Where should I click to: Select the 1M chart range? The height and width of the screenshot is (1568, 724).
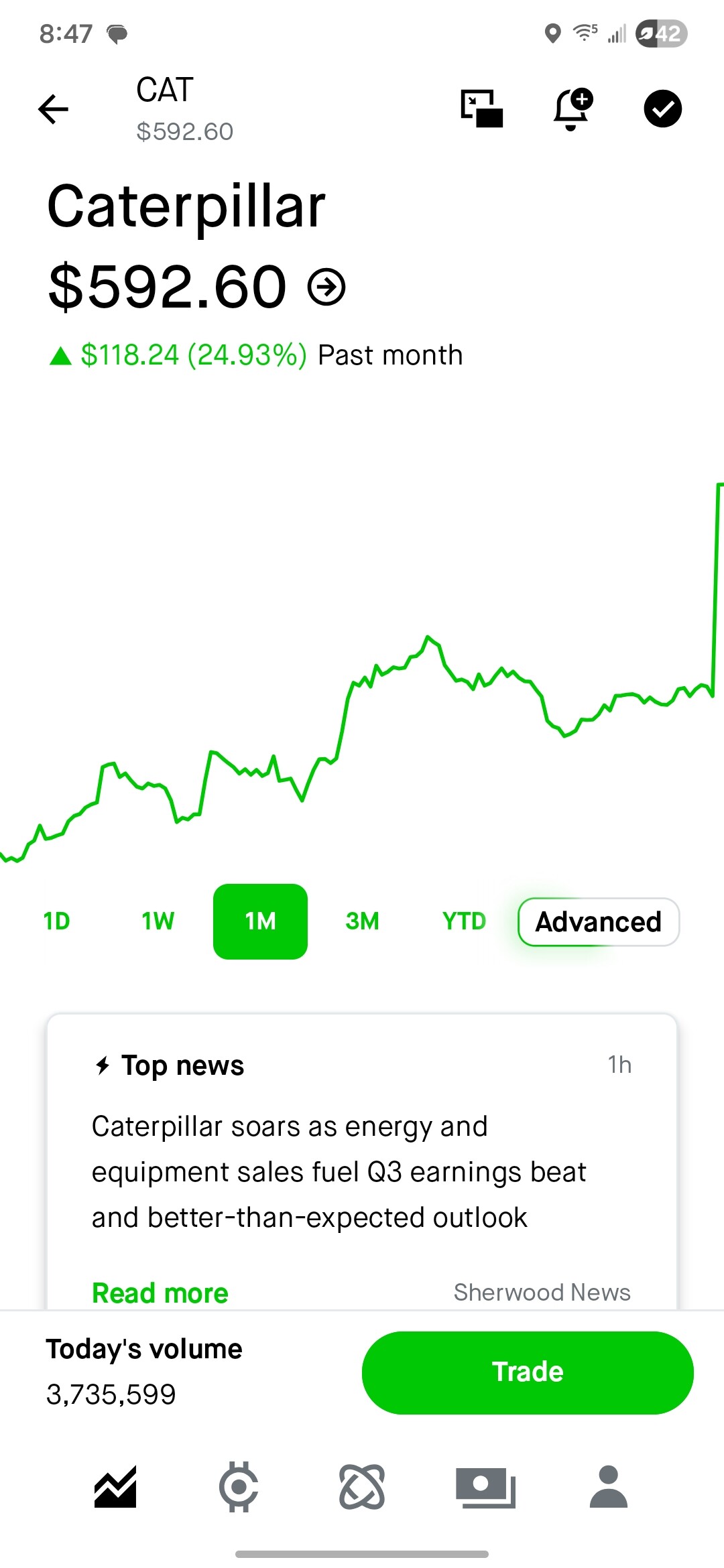260,921
